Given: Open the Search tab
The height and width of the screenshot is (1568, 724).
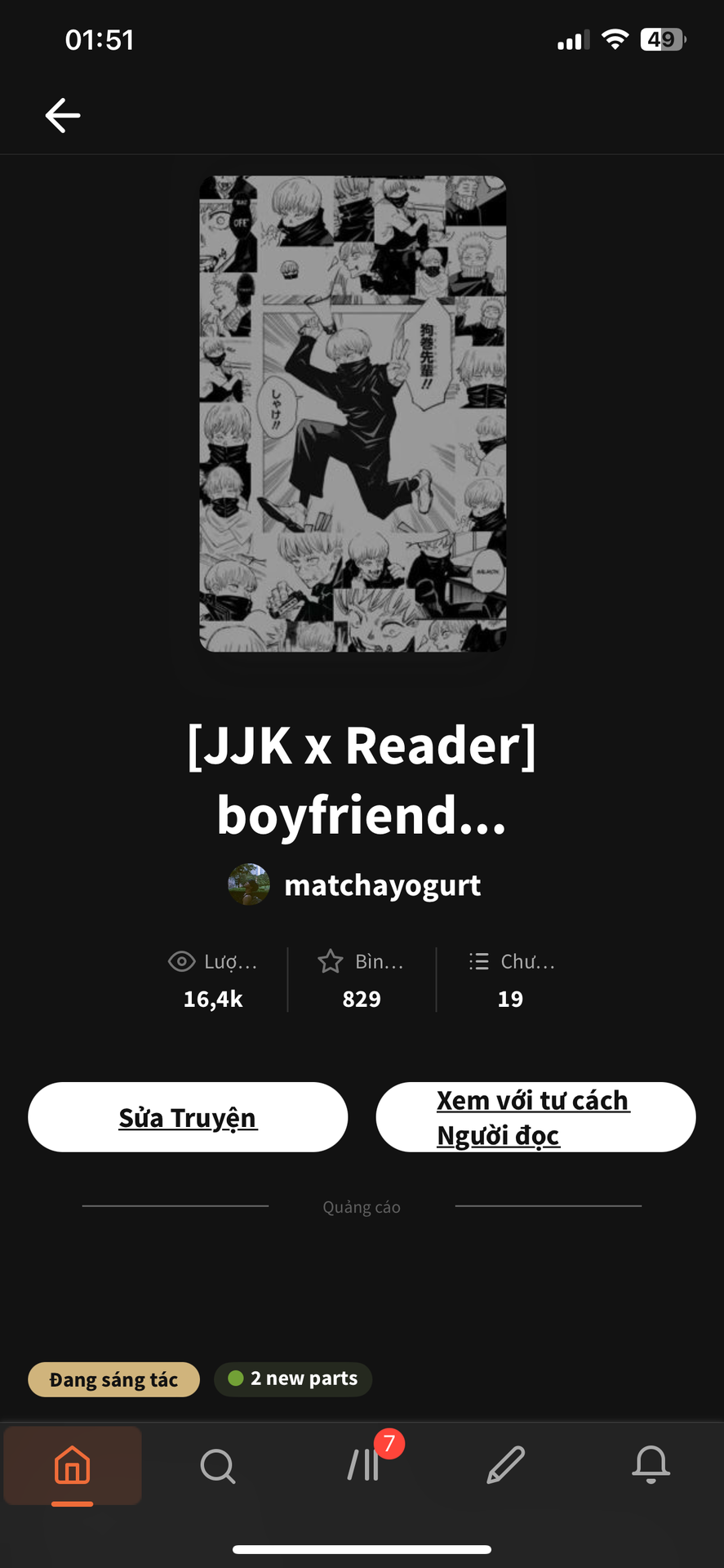Looking at the screenshot, I should coord(217,1466).
